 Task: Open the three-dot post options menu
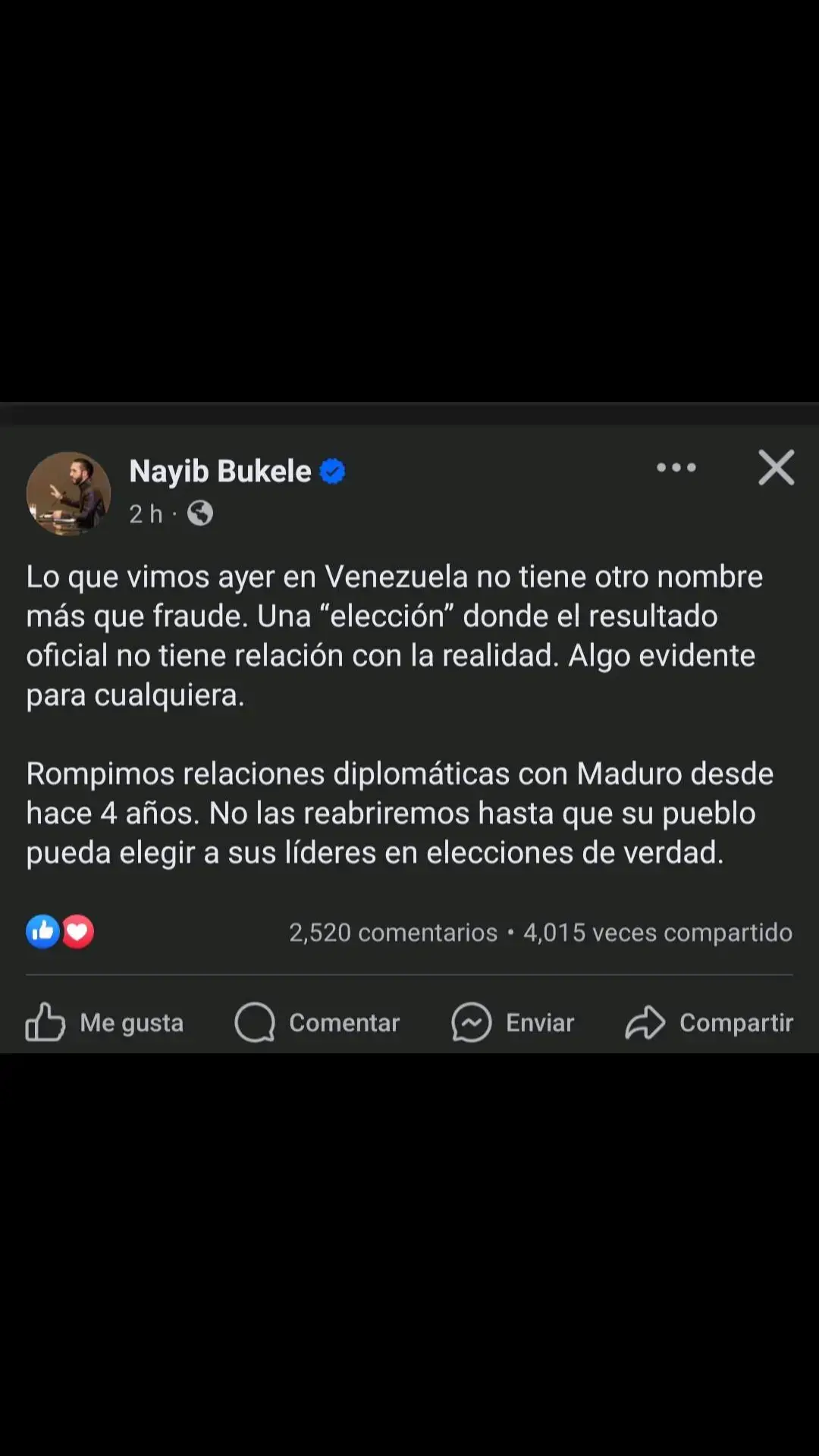coord(676,468)
